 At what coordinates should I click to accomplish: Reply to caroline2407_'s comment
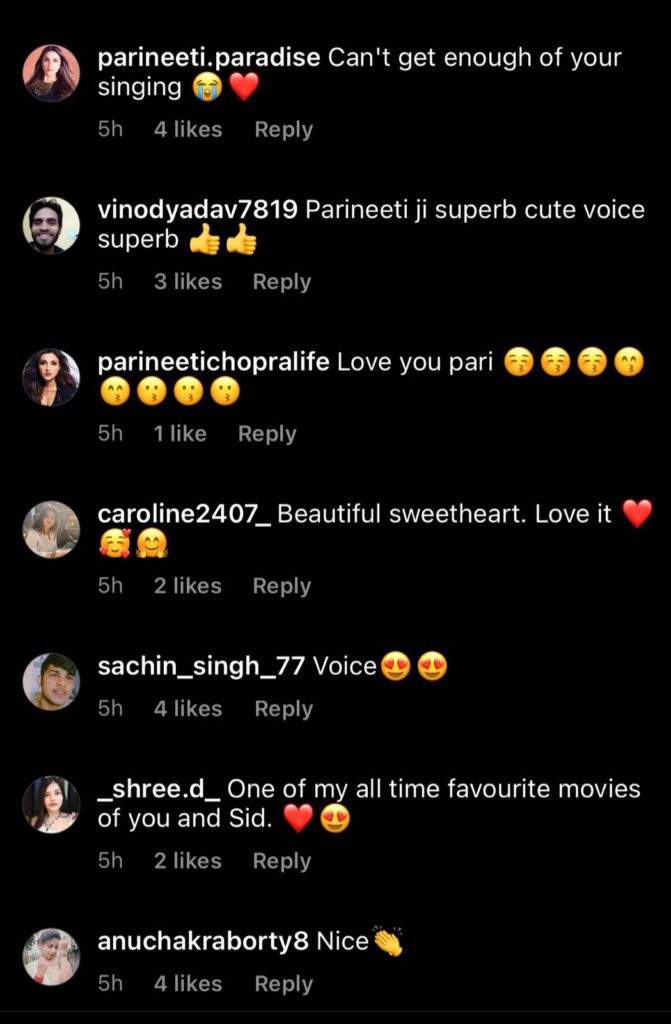point(281,586)
